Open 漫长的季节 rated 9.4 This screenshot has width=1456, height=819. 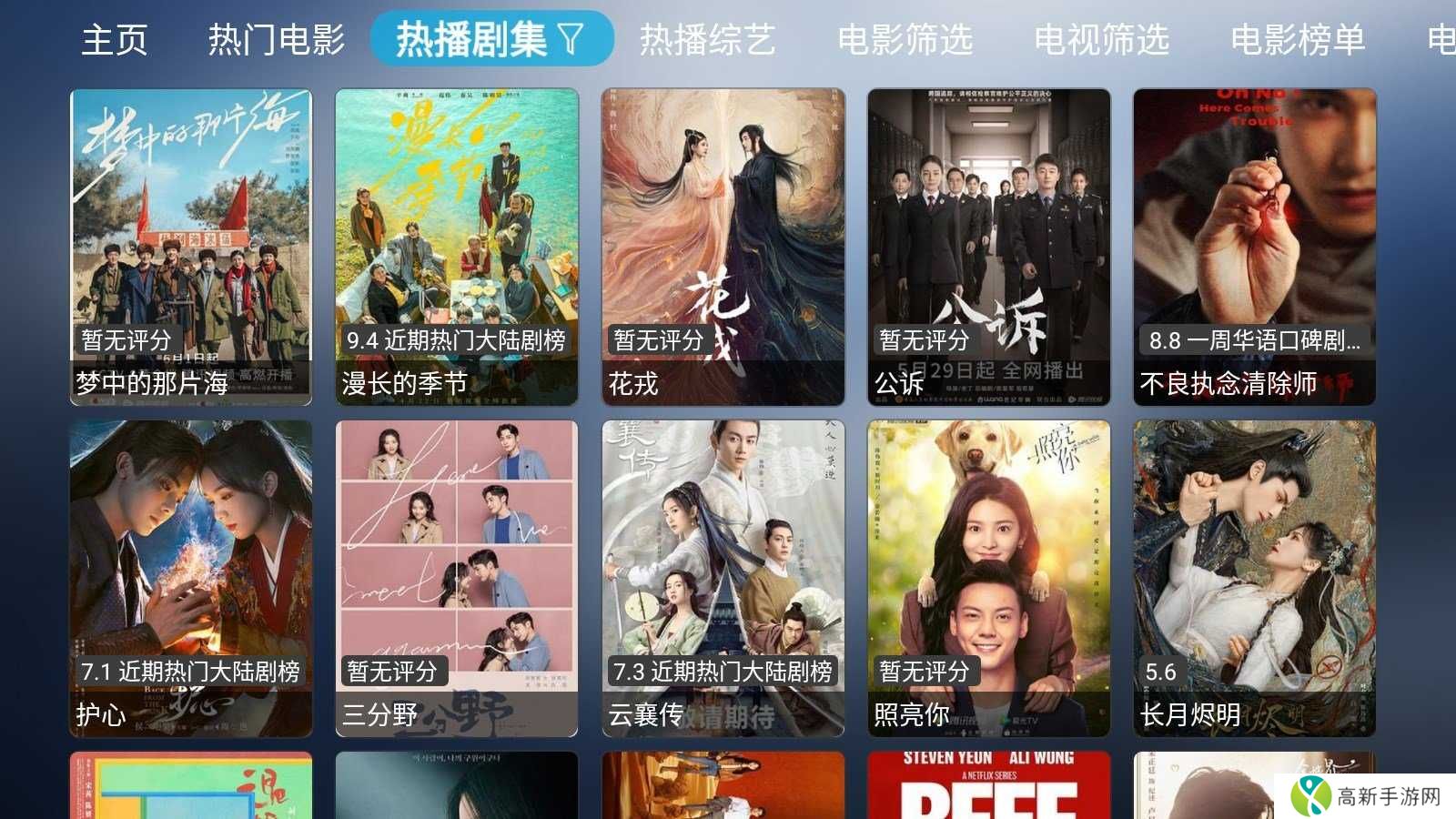(457, 246)
